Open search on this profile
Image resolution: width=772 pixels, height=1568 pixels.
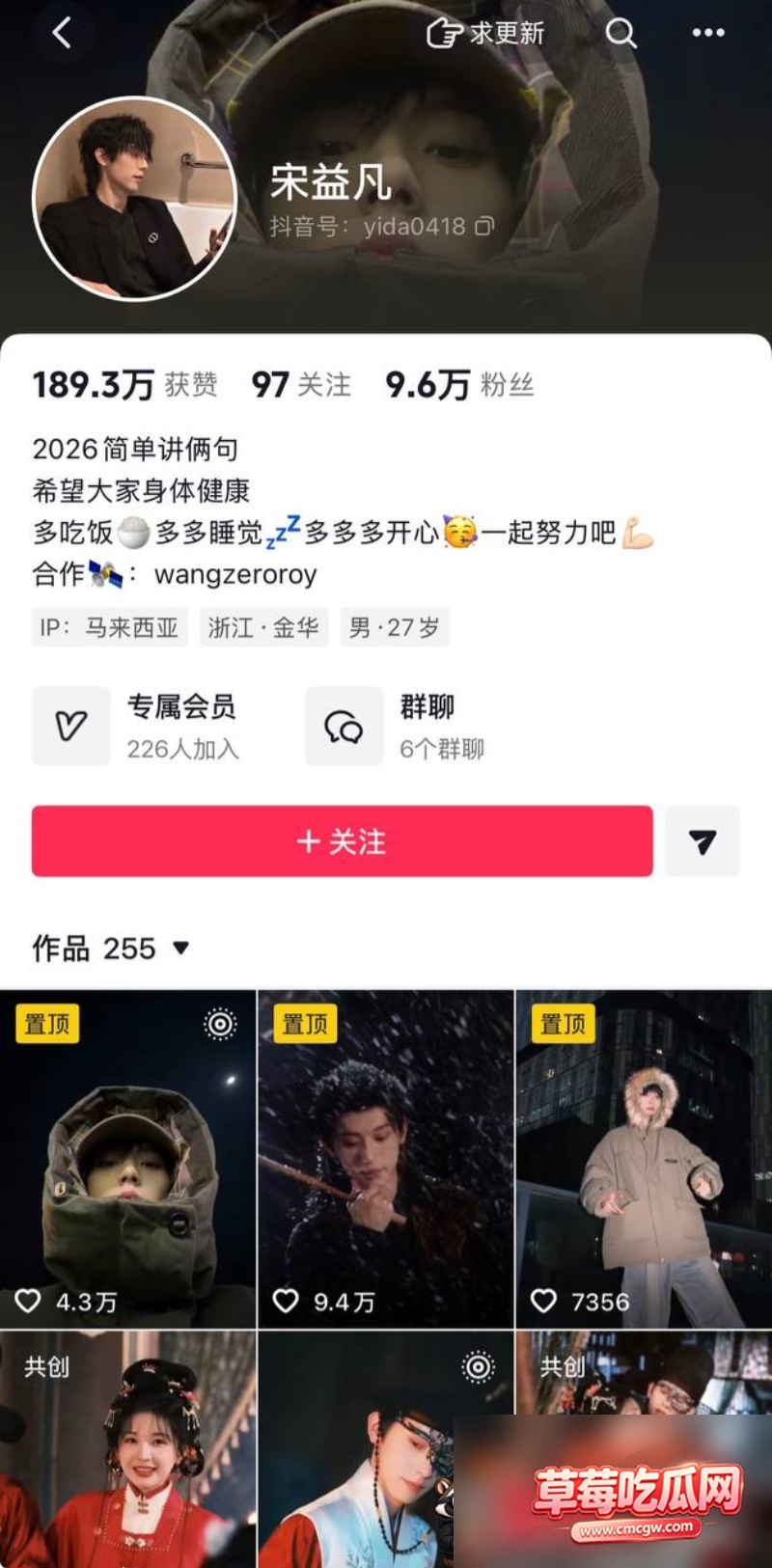point(620,33)
